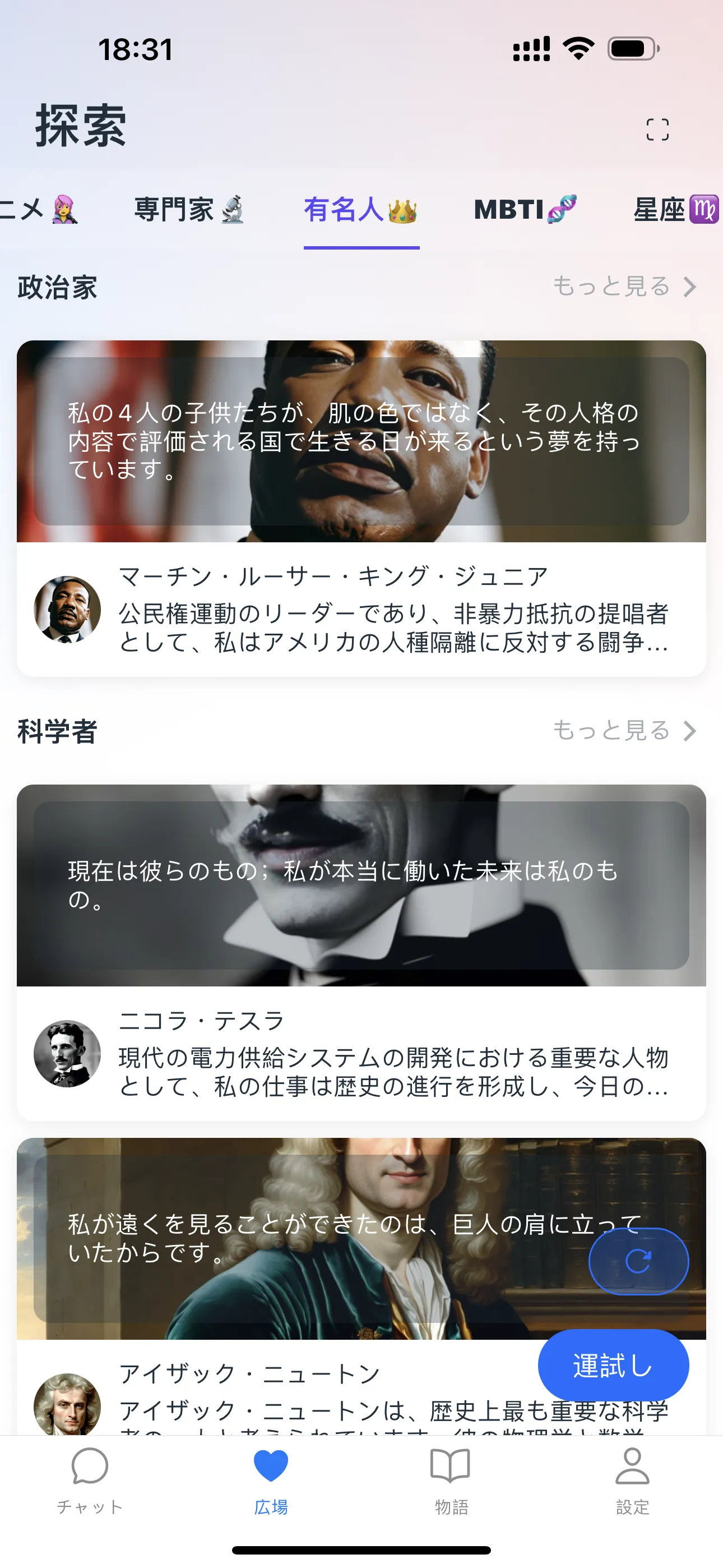The image size is (723, 1568).
Task: Select the 広場 tab
Action: click(271, 1481)
